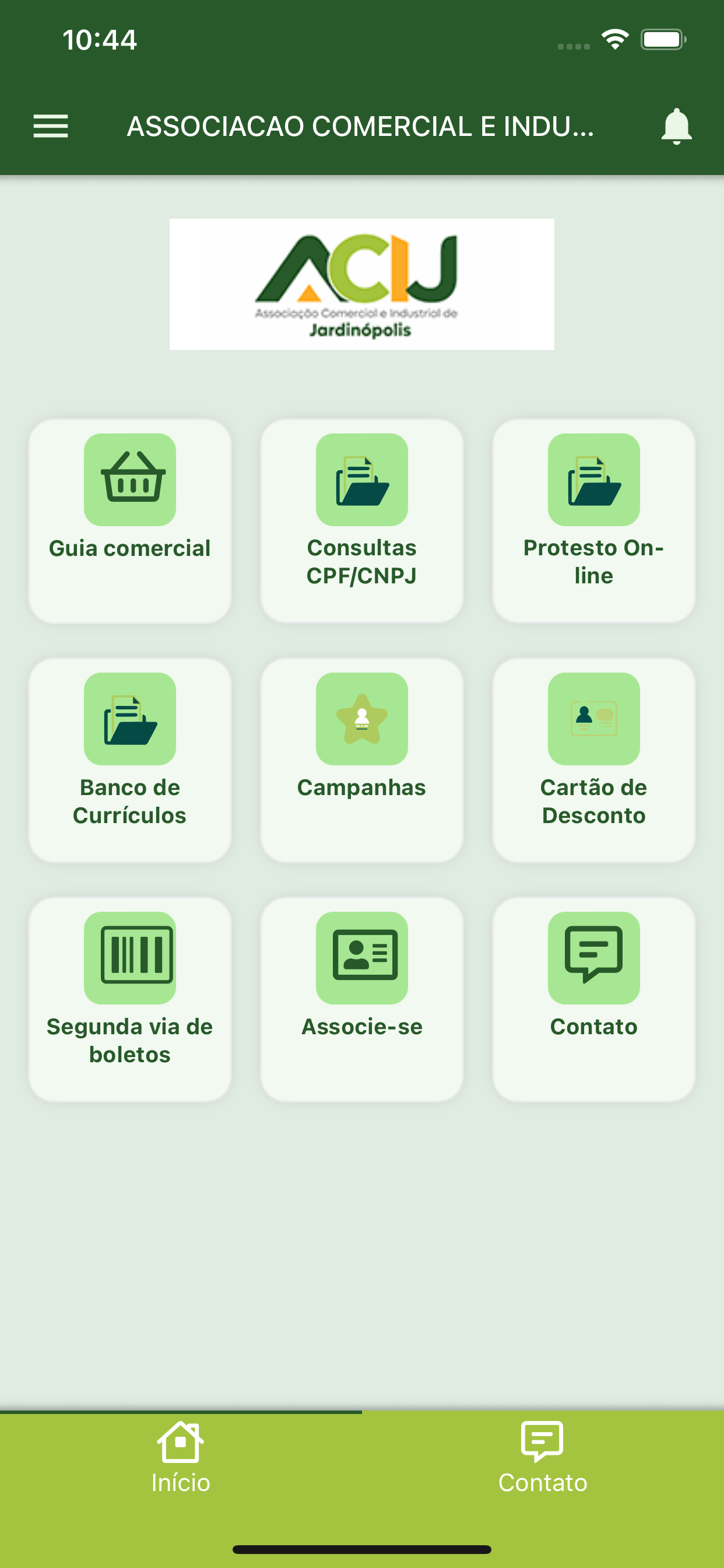Screen dimensions: 724x1568
Task: Click the Banco de Currículos folder icon
Action: point(129,719)
